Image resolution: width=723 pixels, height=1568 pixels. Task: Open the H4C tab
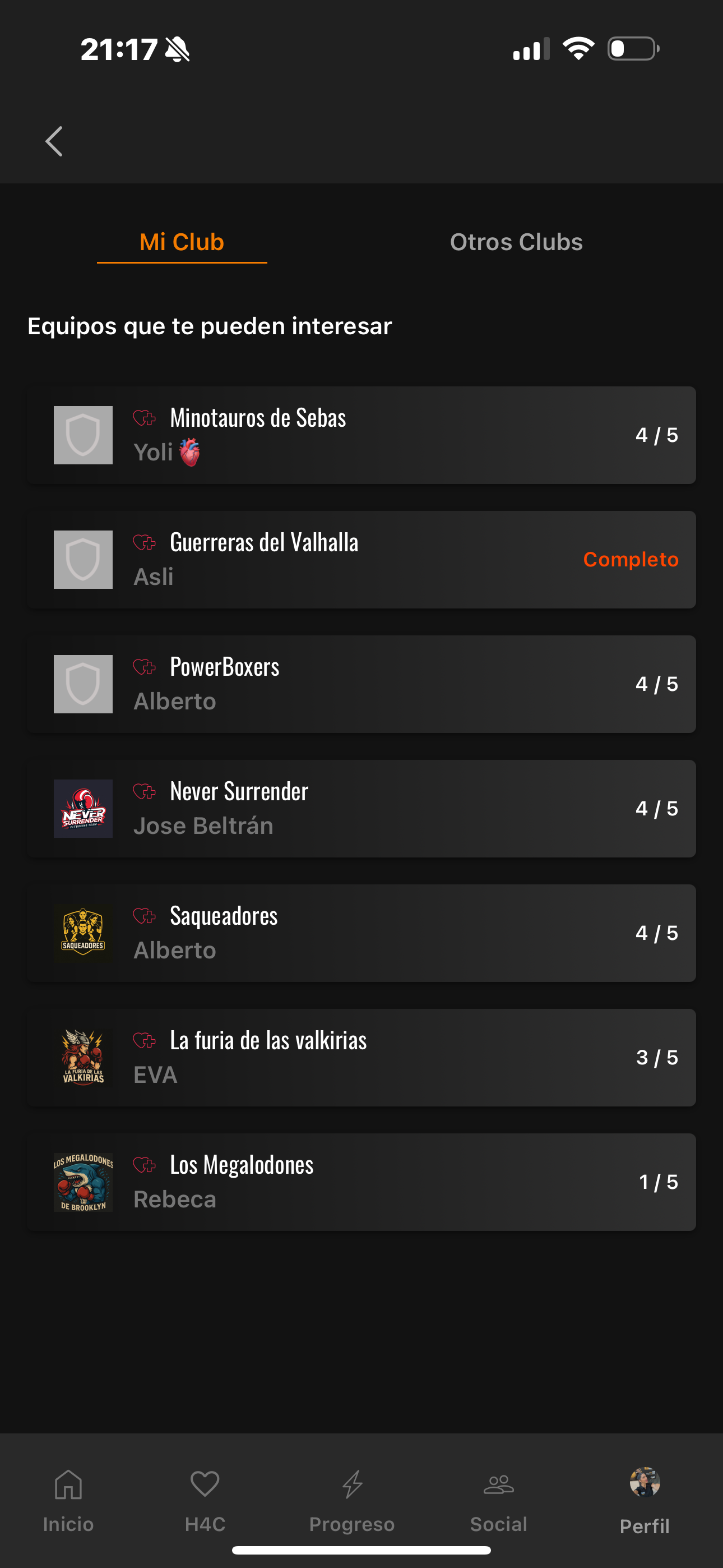[x=205, y=1501]
